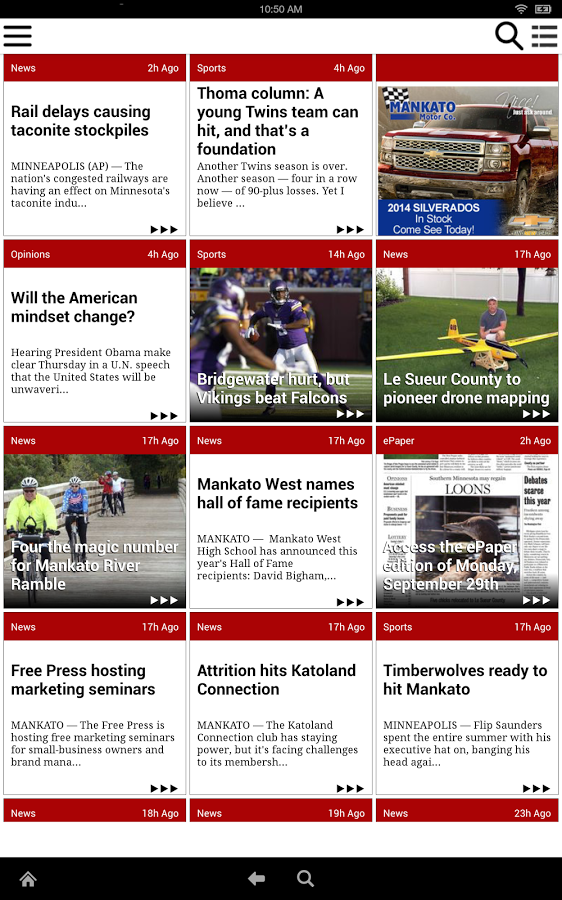Viewport: 562px width, 900px height.
Task: Open the Mankato Motor Co. Silverados ad
Action: point(467,145)
